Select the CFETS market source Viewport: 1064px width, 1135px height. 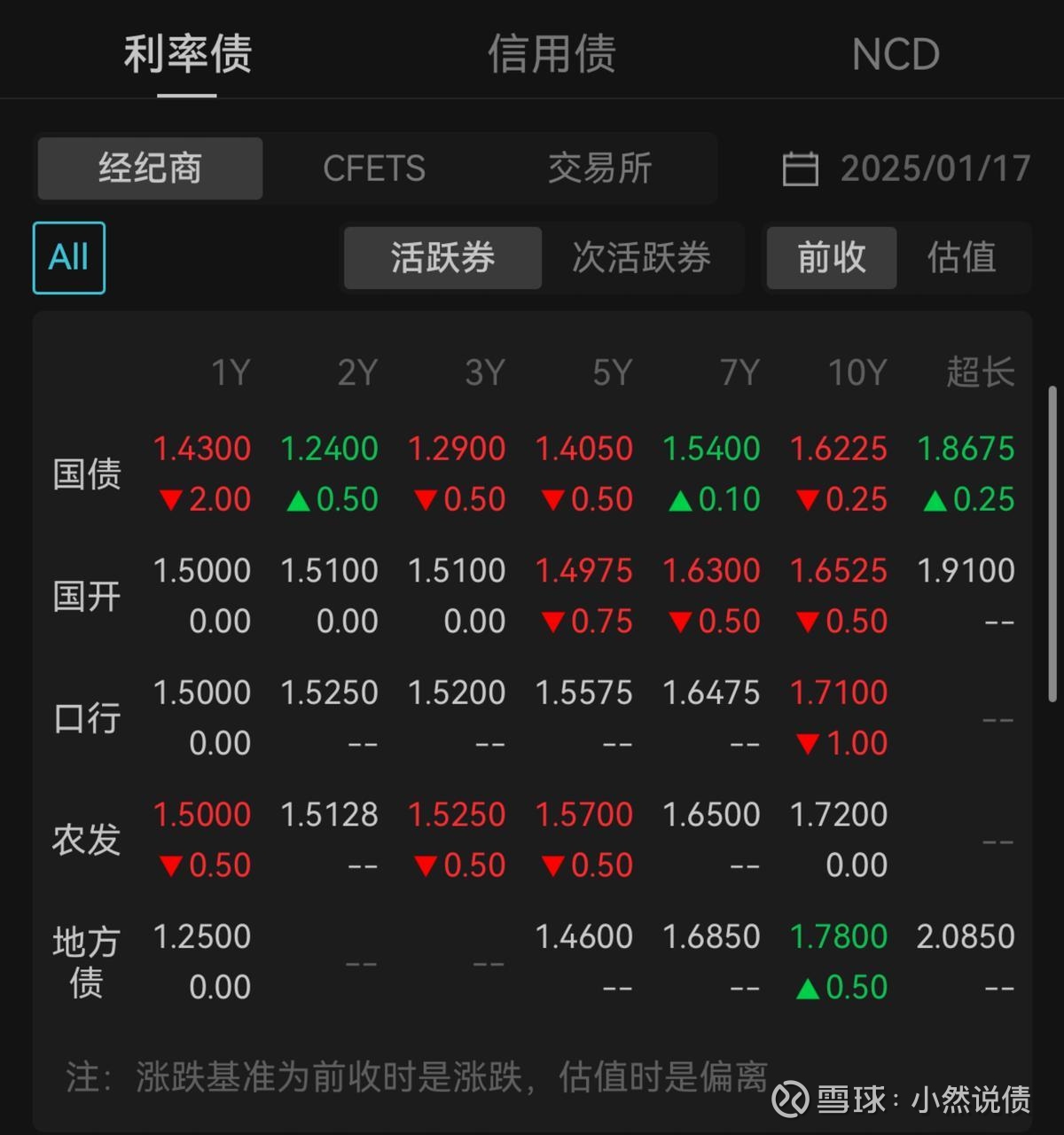(374, 168)
